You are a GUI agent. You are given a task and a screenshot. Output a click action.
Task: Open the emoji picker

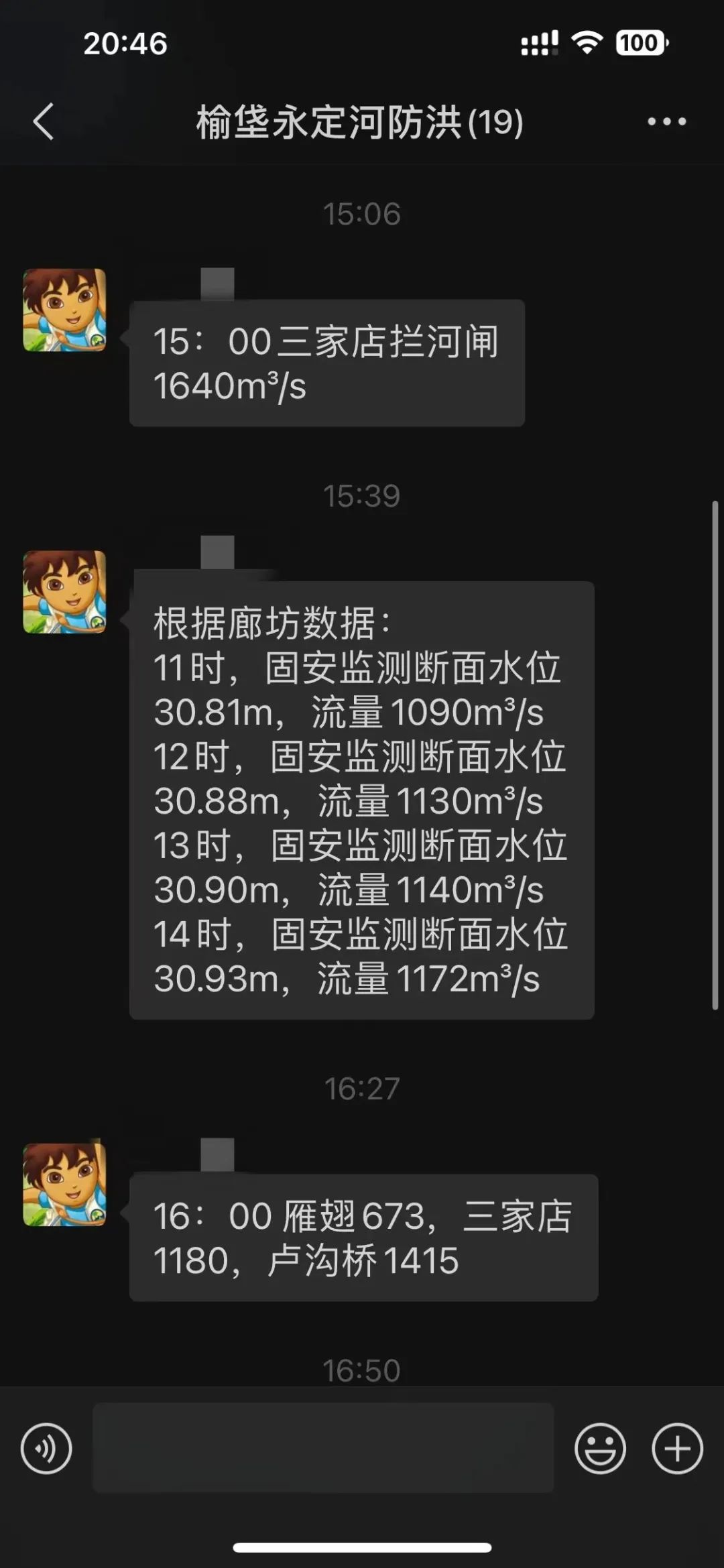click(x=600, y=1449)
